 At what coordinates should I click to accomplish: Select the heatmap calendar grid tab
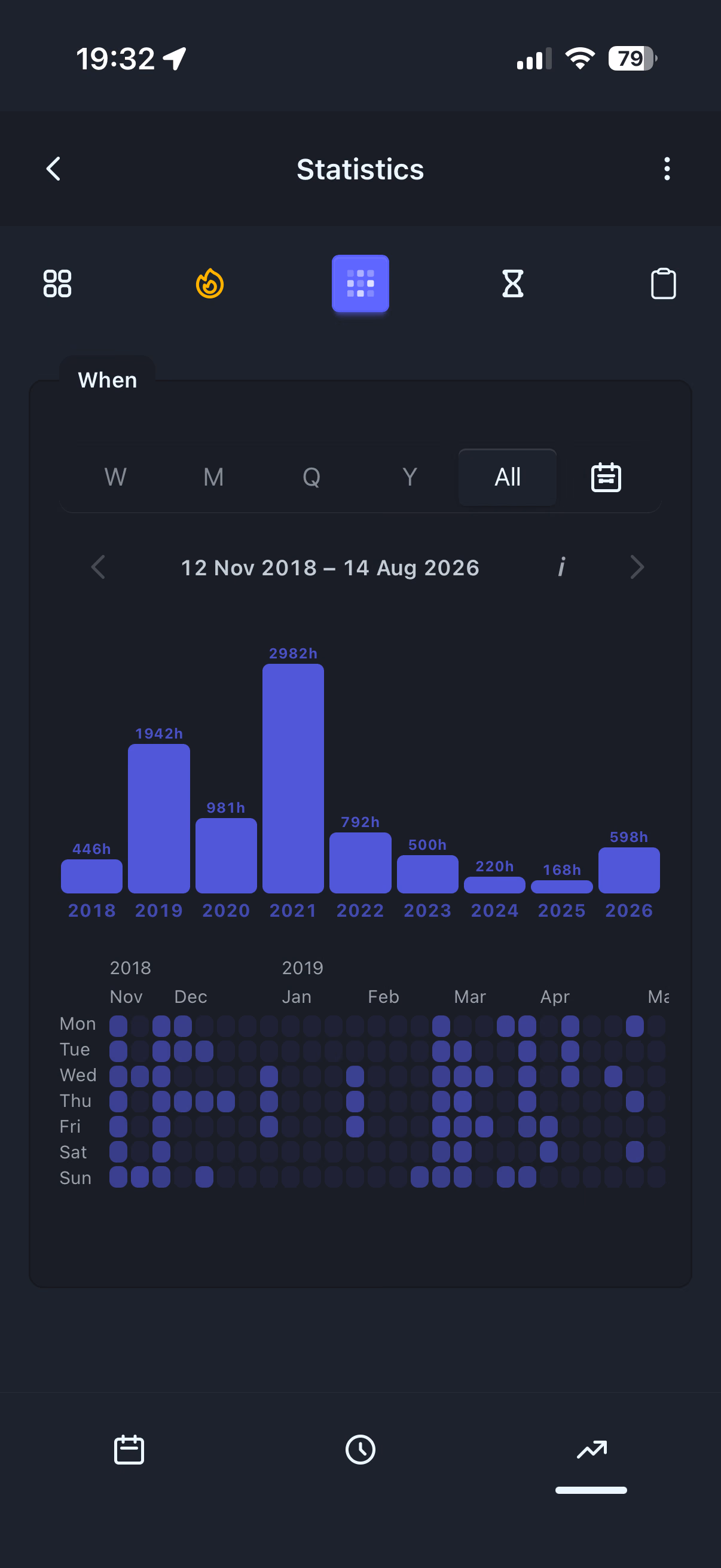click(360, 283)
